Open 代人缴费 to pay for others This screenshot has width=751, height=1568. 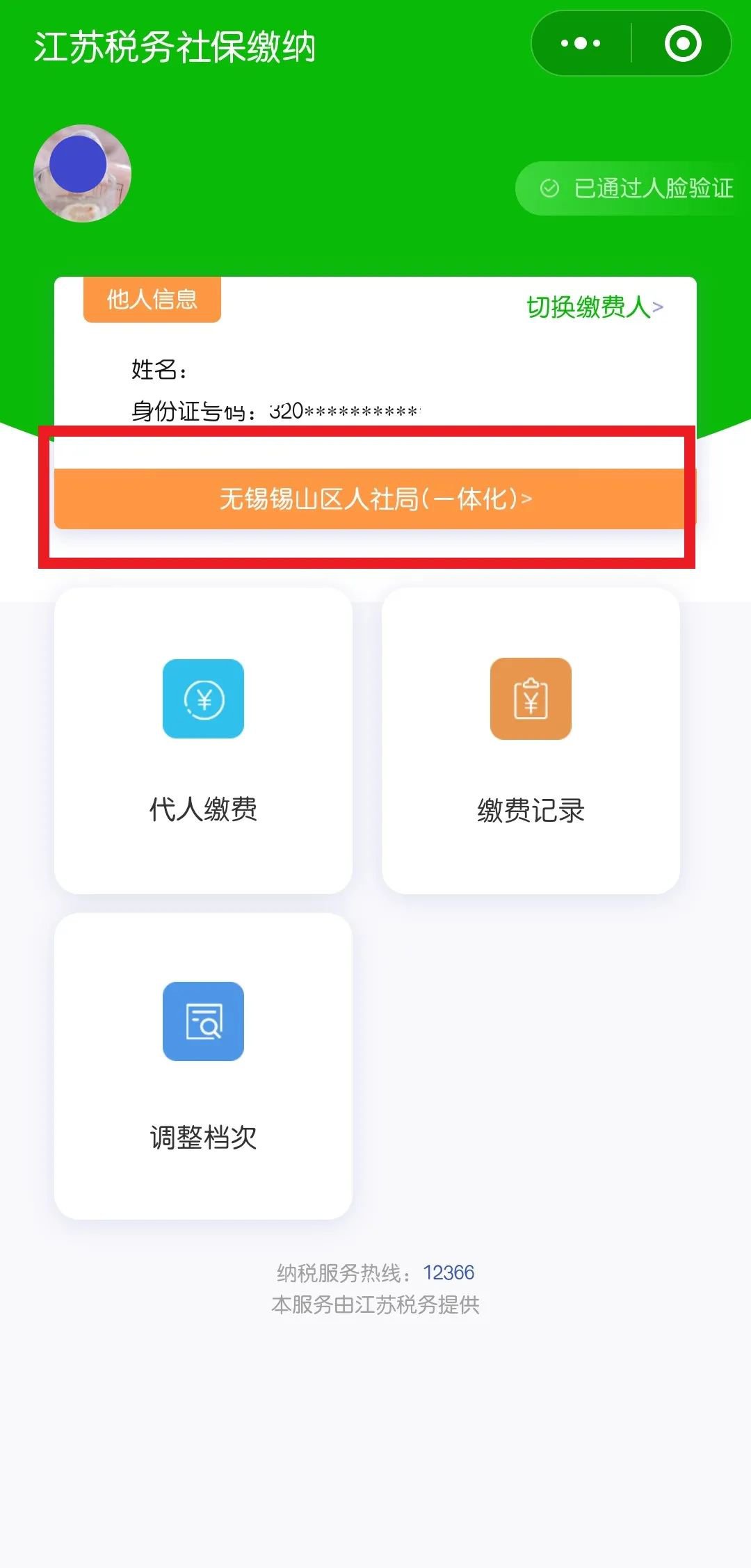(203, 741)
